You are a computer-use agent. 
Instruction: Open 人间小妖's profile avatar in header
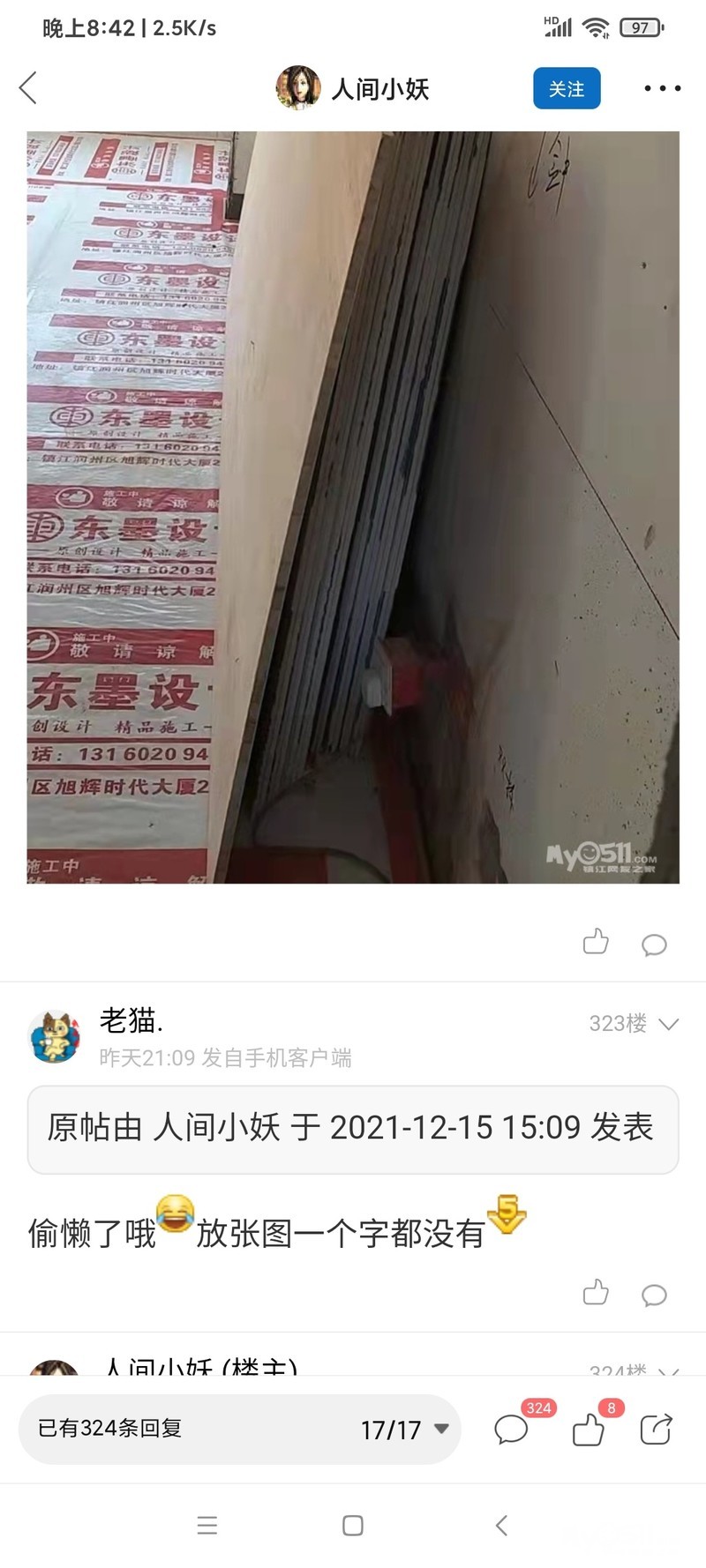(298, 88)
